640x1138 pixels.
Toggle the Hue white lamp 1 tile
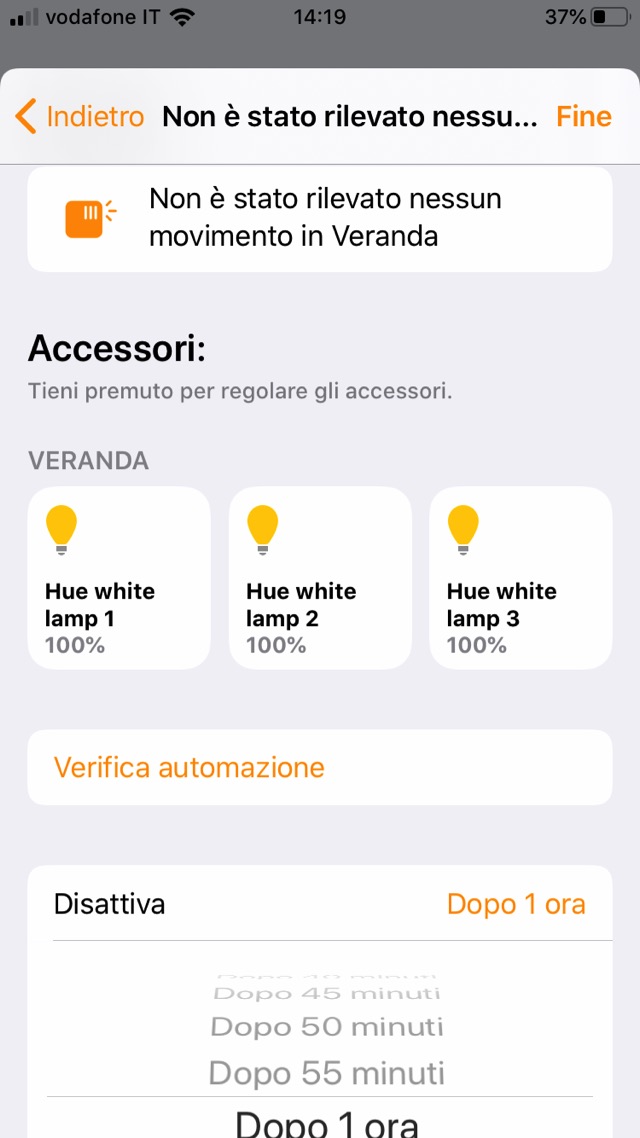(x=119, y=578)
